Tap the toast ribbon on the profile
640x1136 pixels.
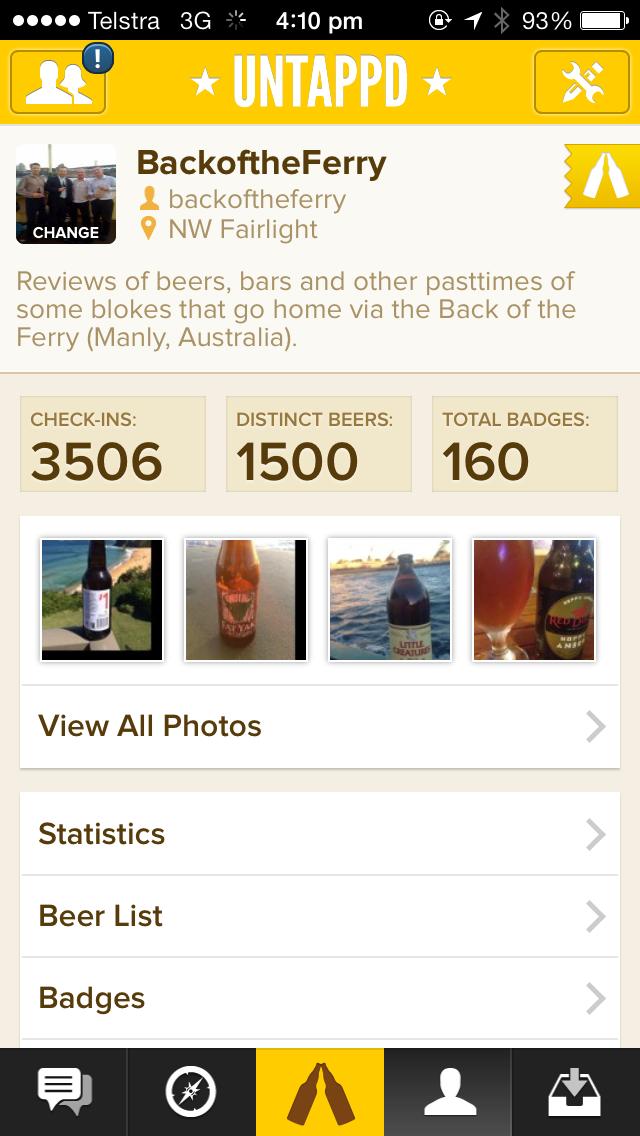(603, 176)
